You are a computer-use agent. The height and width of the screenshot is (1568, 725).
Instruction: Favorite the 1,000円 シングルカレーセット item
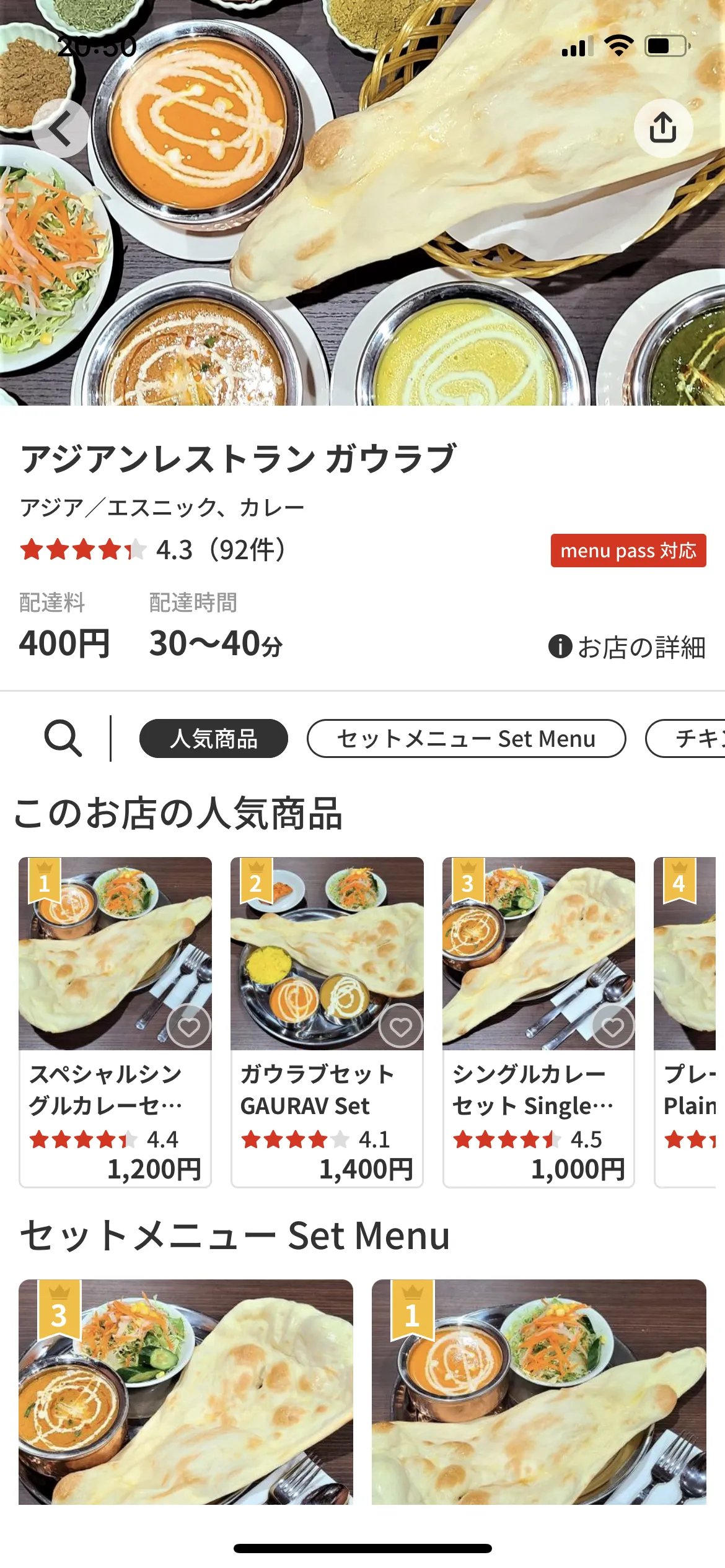[x=613, y=1026]
